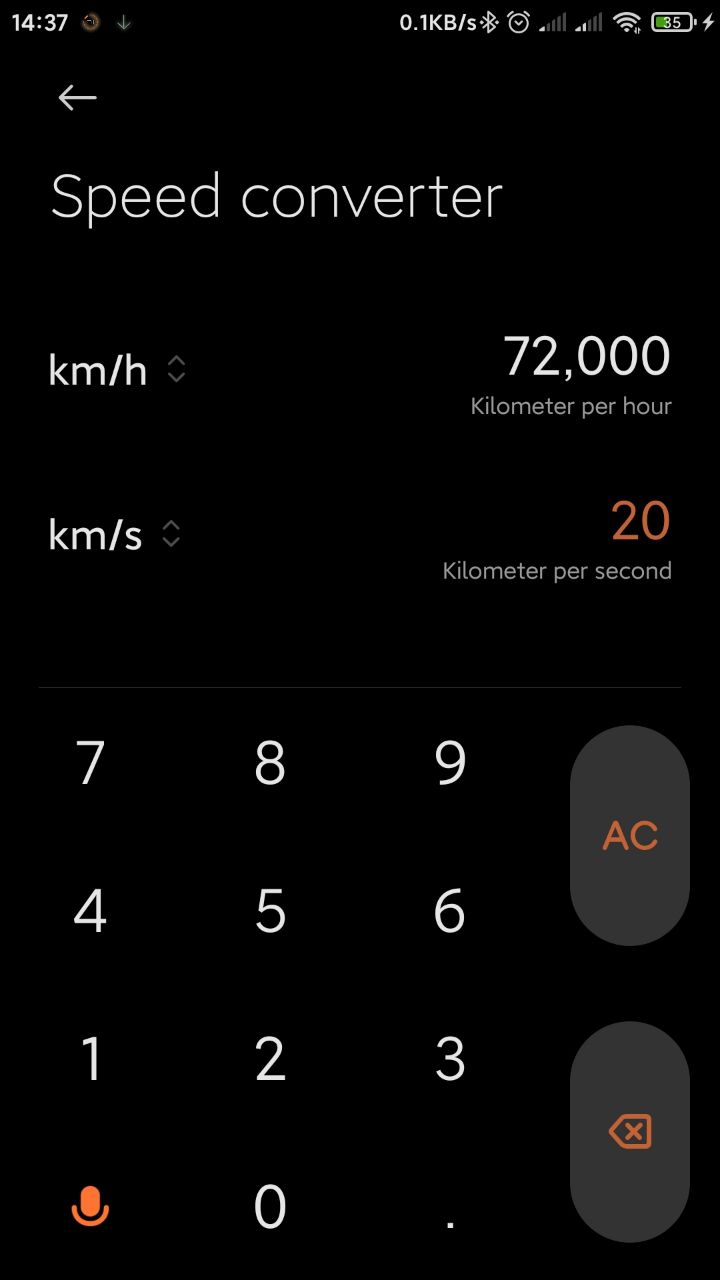This screenshot has width=720, height=1280.
Task: Enter digit 2 on the keypad
Action: pyautogui.click(x=270, y=1059)
